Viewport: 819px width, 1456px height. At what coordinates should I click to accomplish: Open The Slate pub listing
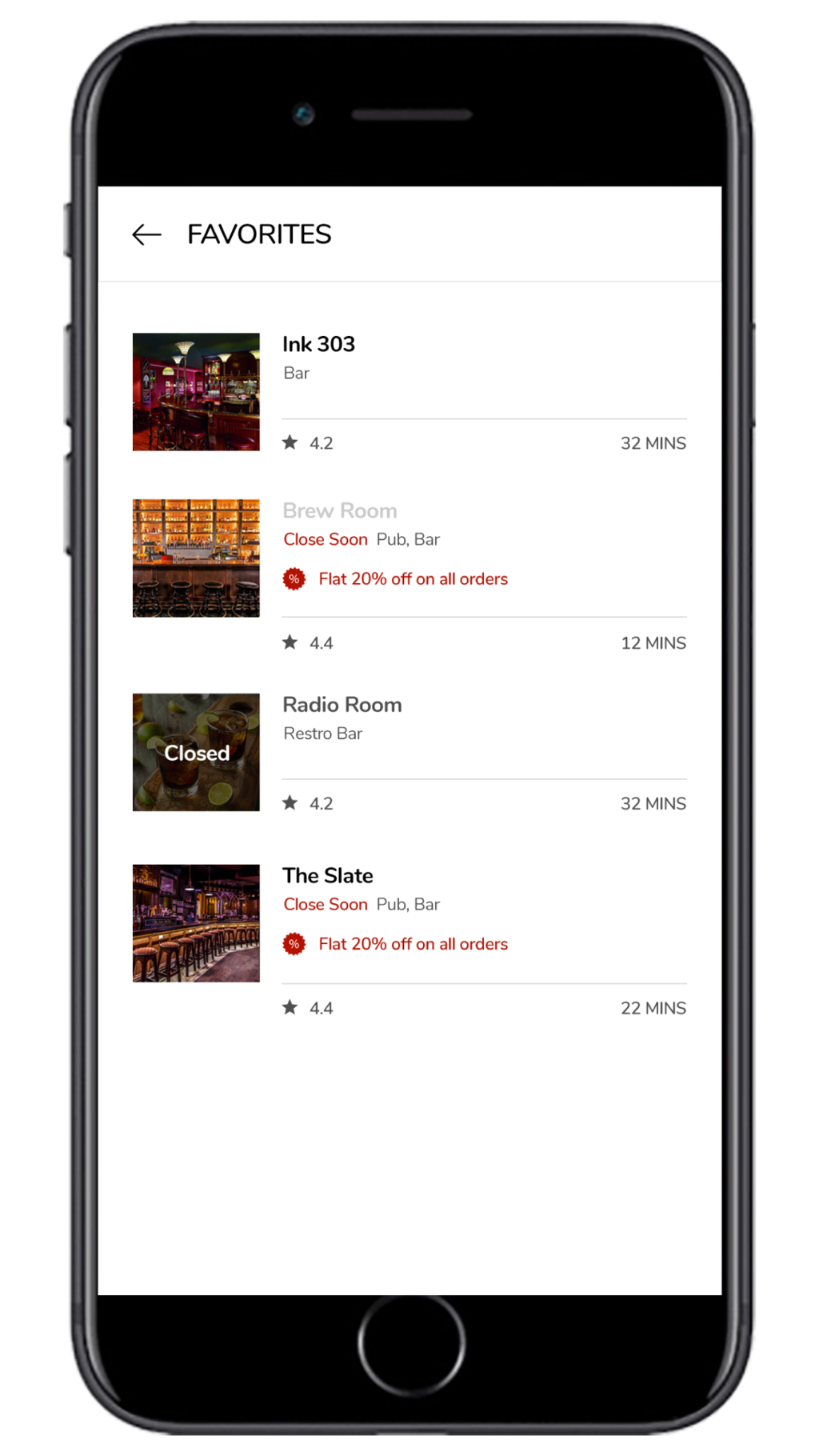327,875
